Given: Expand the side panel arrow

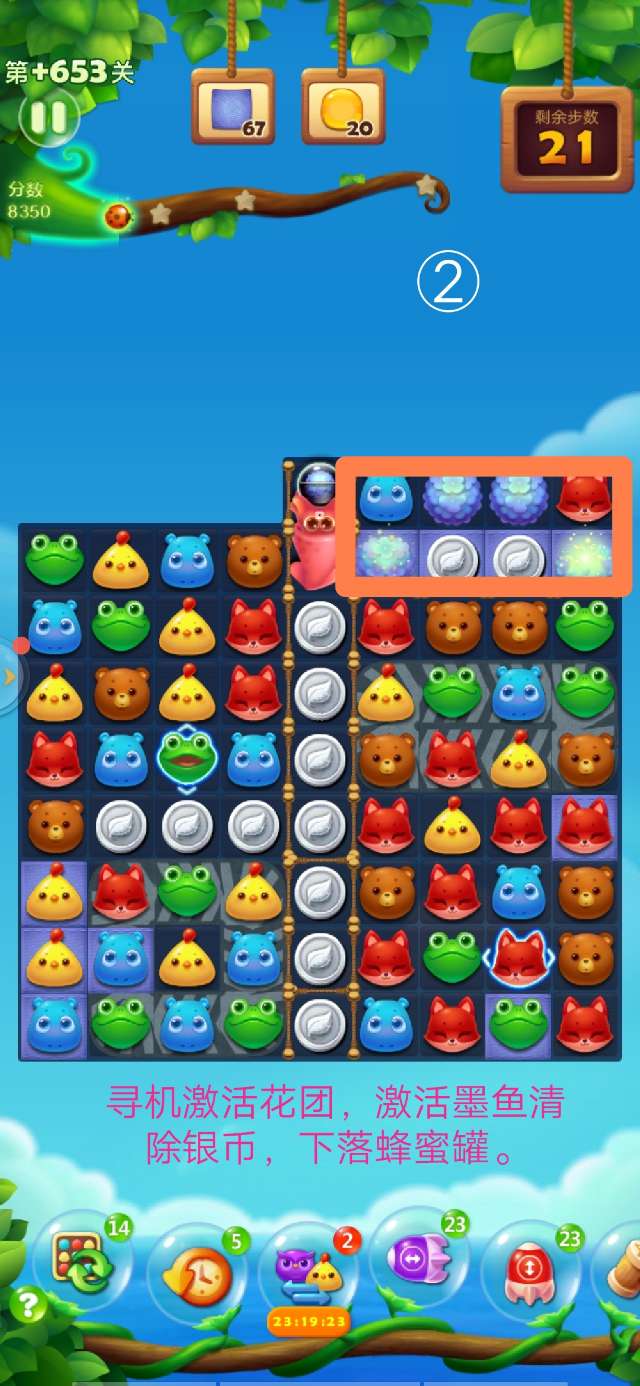Looking at the screenshot, I should point(10,677).
